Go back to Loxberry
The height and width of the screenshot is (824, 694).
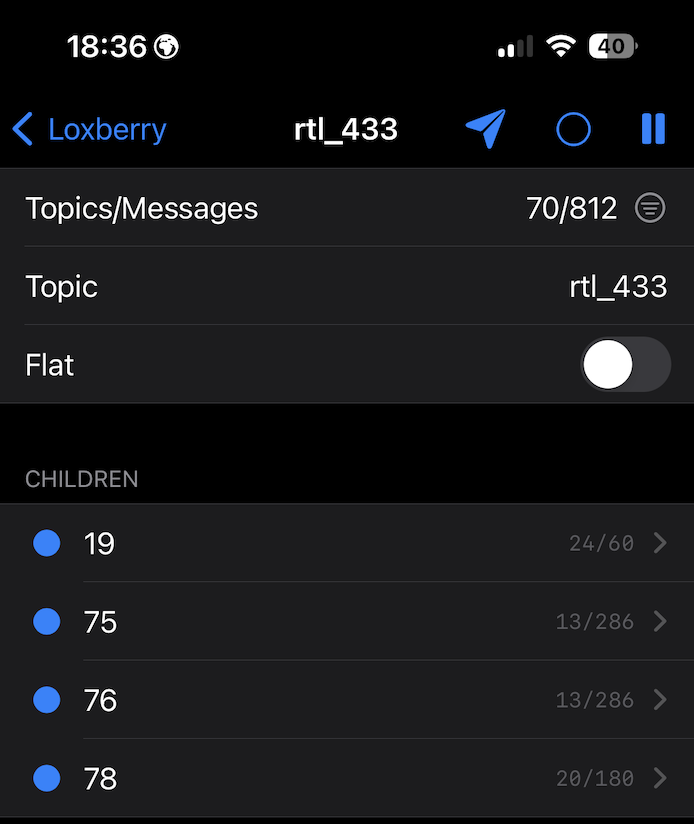[x=89, y=129]
